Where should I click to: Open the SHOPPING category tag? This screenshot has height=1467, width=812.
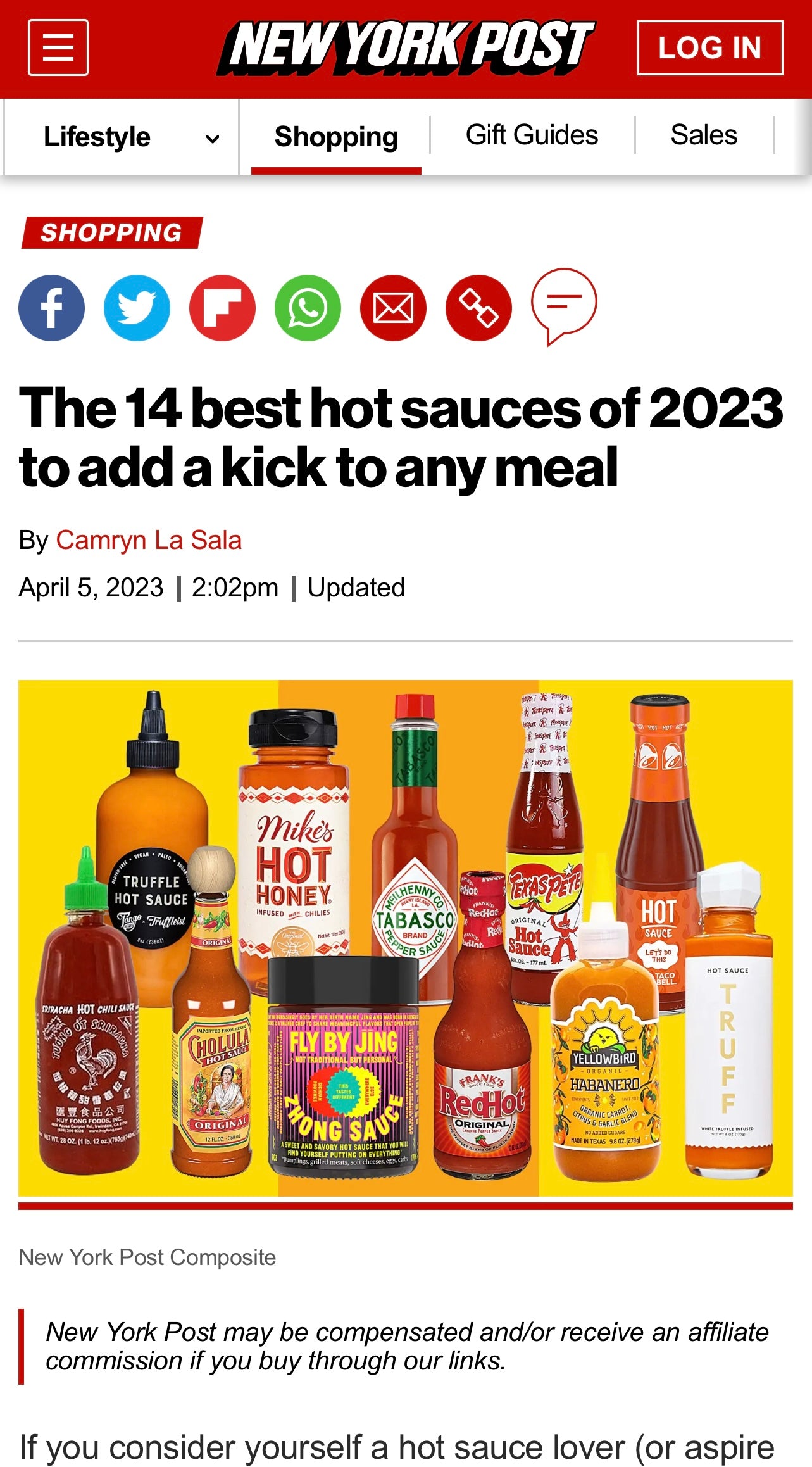(x=111, y=233)
